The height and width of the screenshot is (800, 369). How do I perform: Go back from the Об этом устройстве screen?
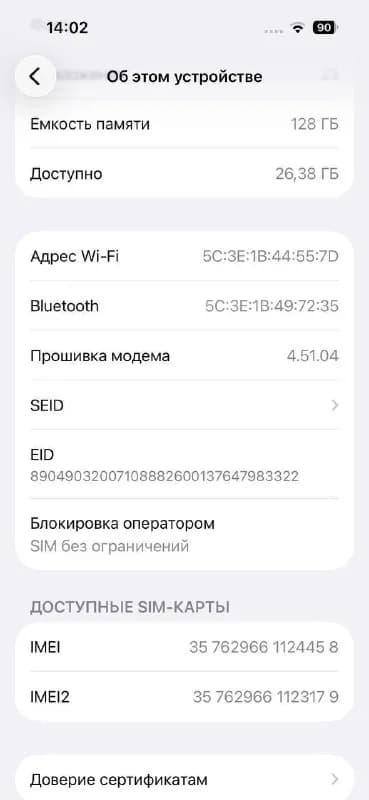tap(35, 77)
